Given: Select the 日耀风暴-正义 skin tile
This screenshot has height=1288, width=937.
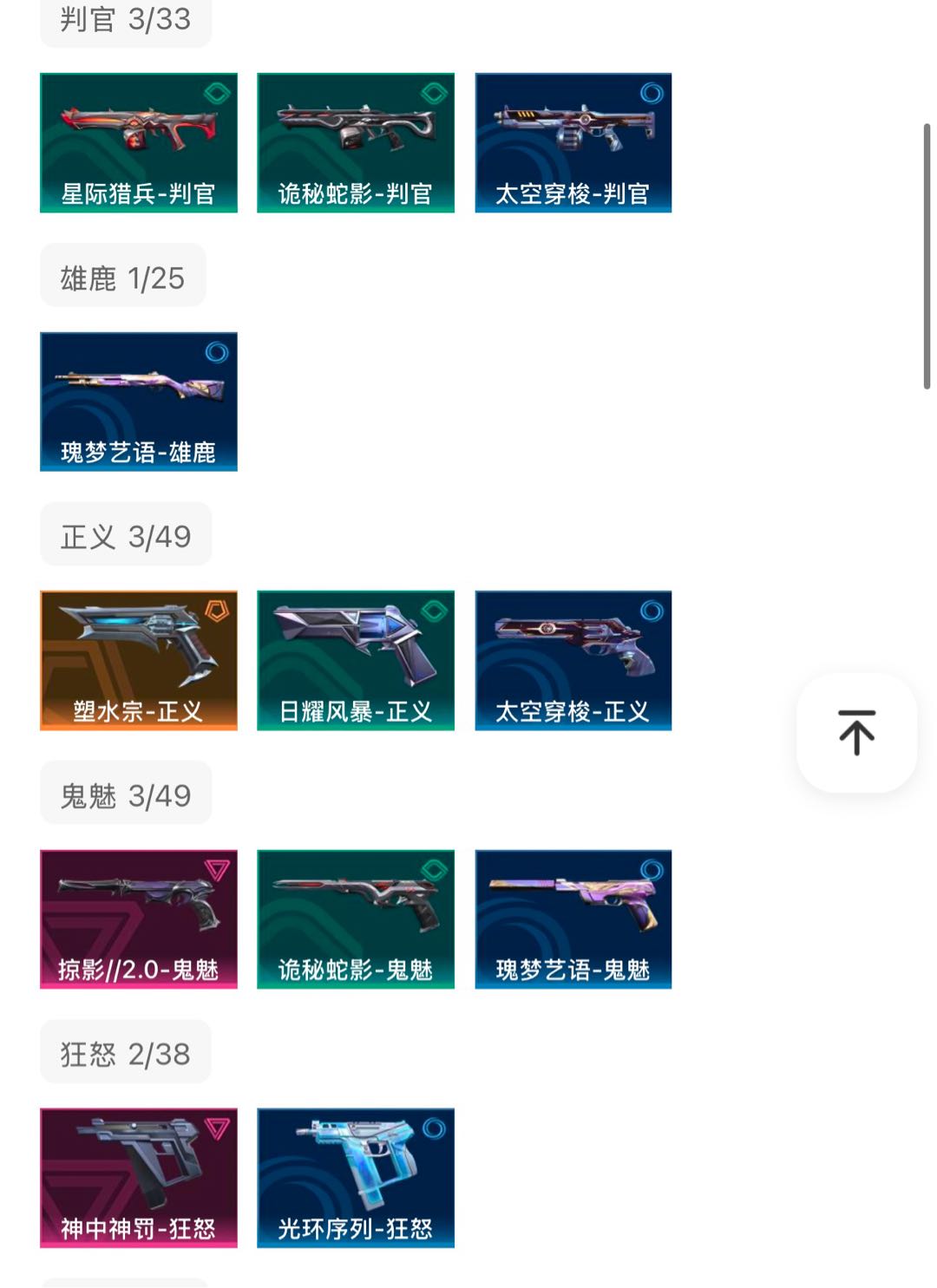Looking at the screenshot, I should pos(356,660).
